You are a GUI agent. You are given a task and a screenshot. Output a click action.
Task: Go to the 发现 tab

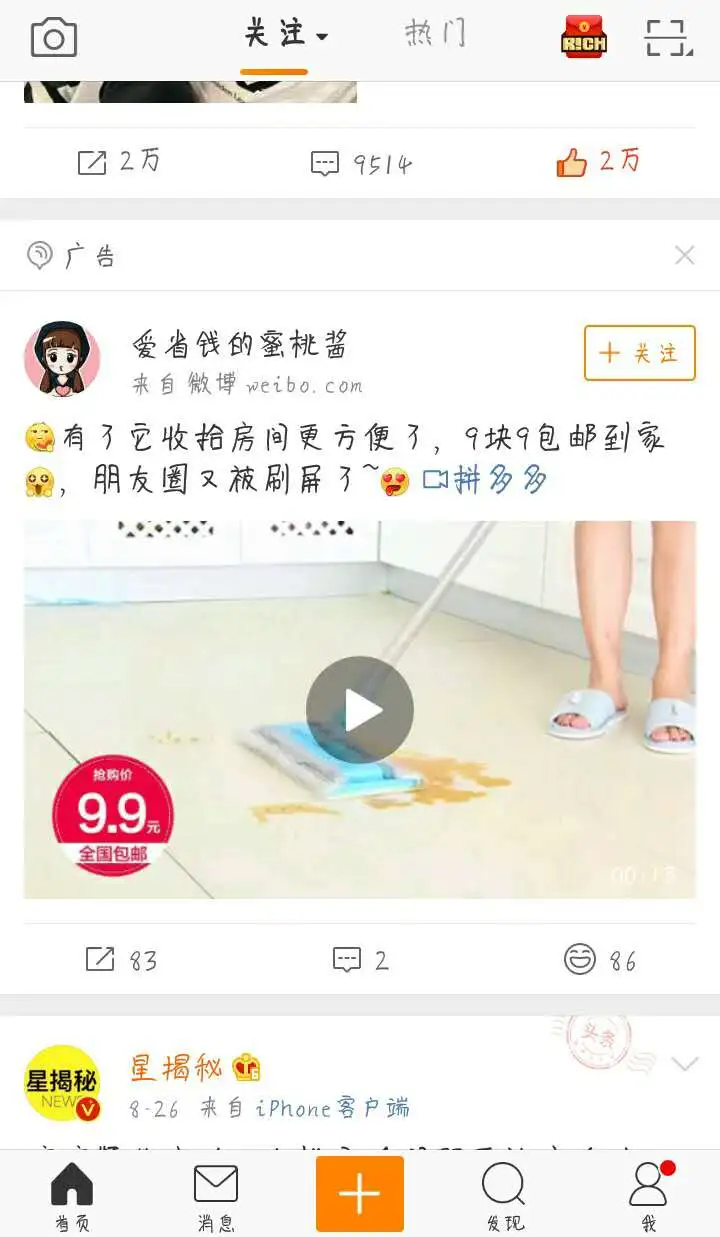coord(504,1196)
